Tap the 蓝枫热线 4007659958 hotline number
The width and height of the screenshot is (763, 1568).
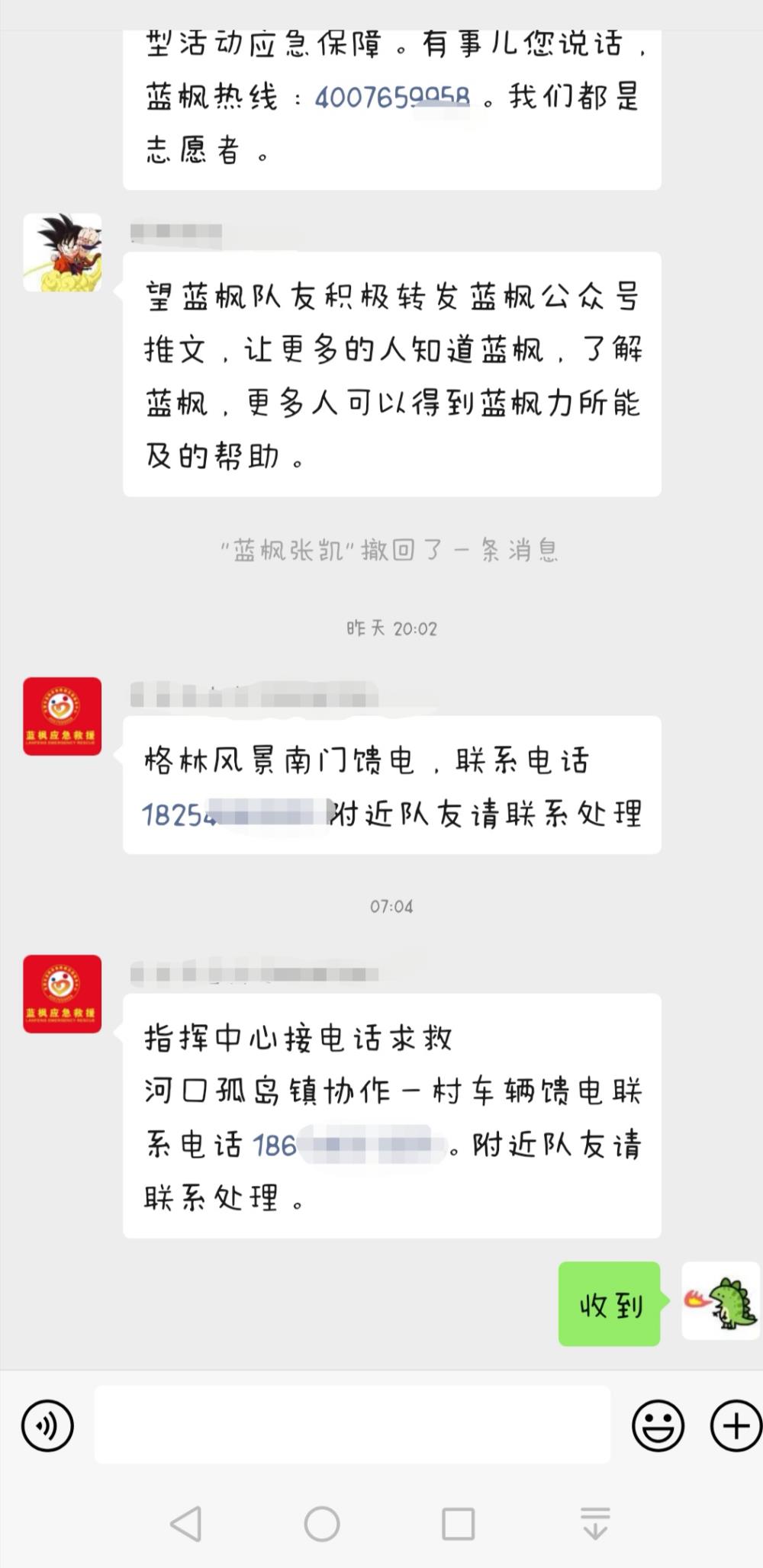[392, 97]
